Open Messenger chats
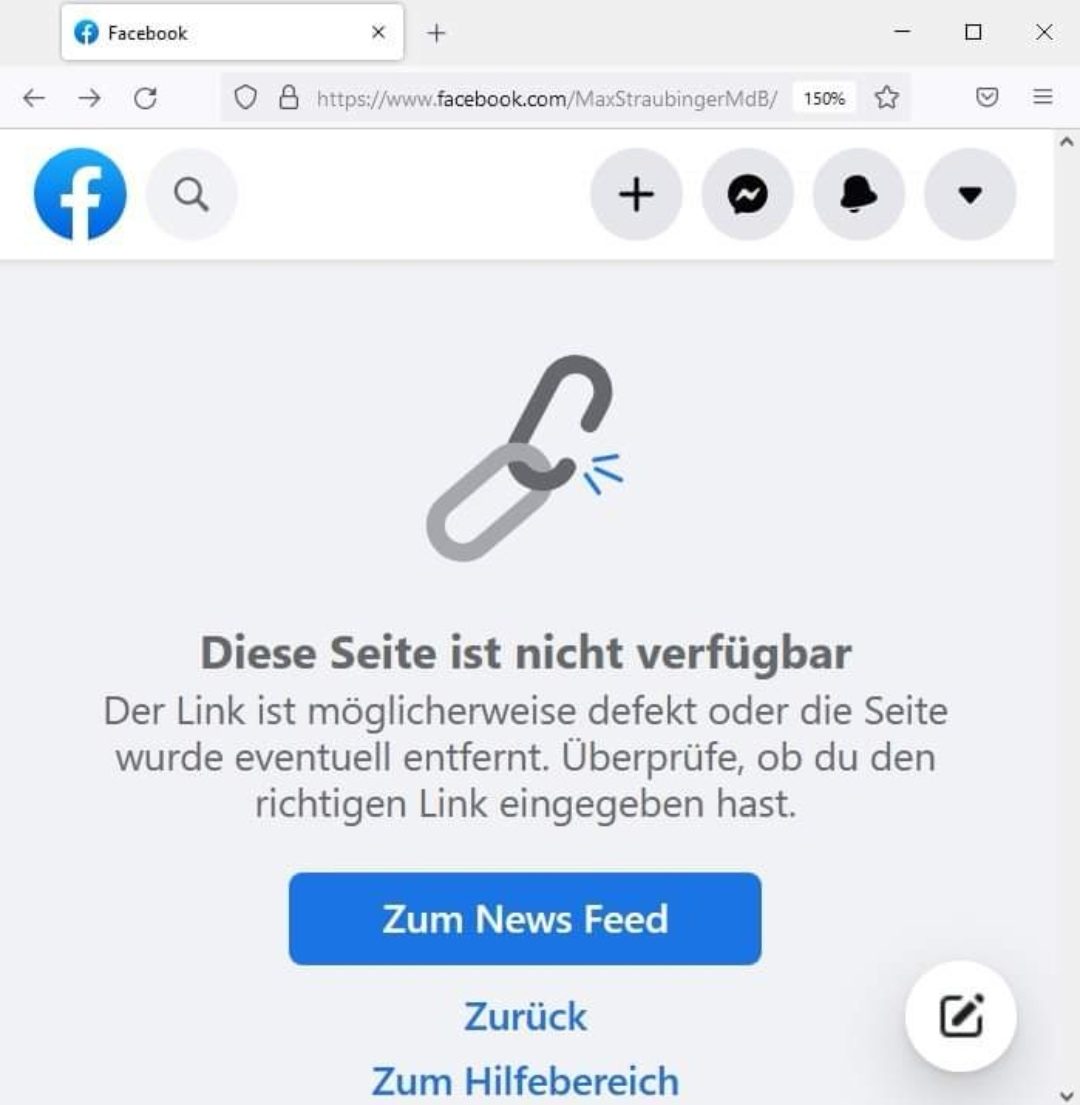Viewport: 1080px width, 1105px height. (747, 194)
